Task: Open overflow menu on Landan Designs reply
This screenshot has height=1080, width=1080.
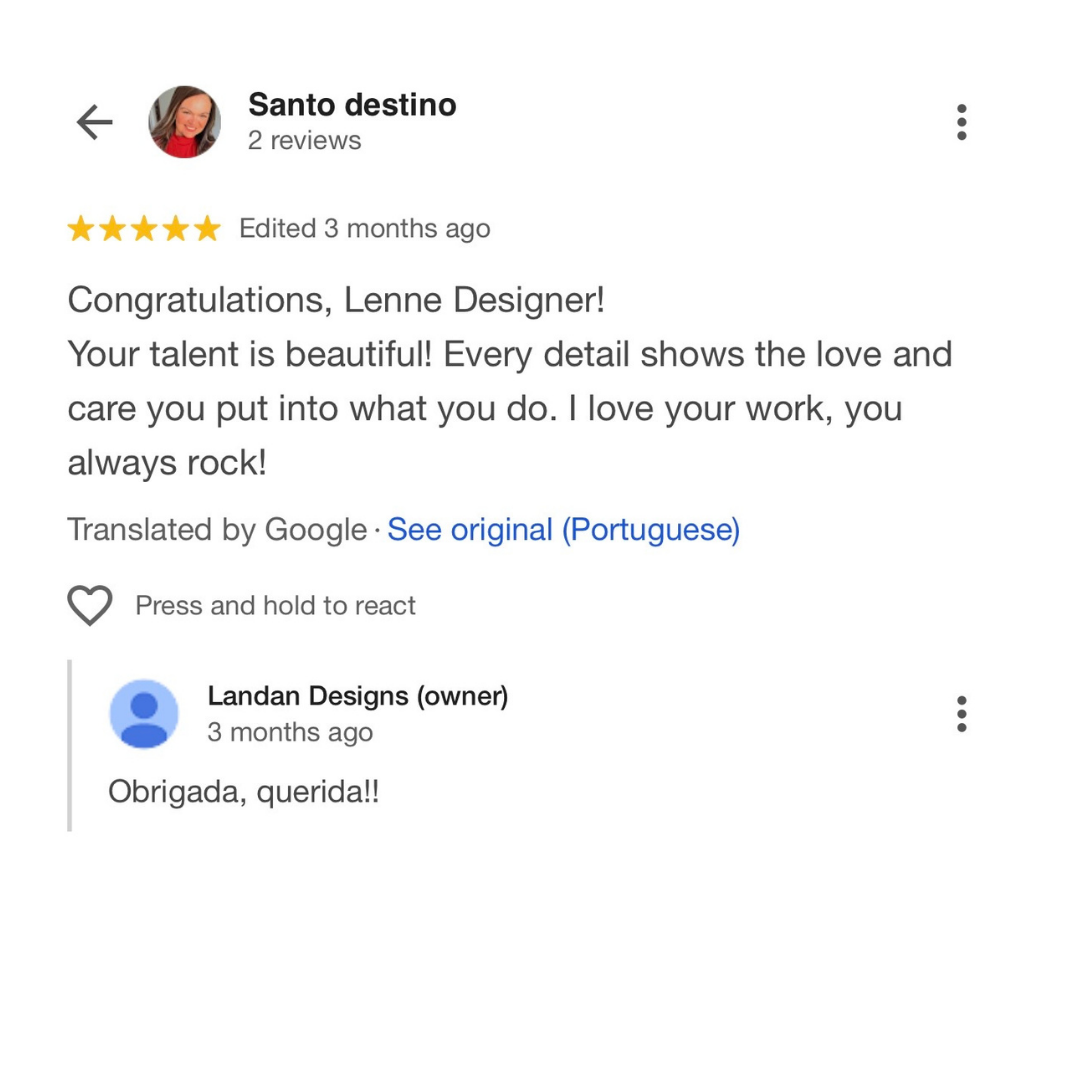Action: point(961,714)
